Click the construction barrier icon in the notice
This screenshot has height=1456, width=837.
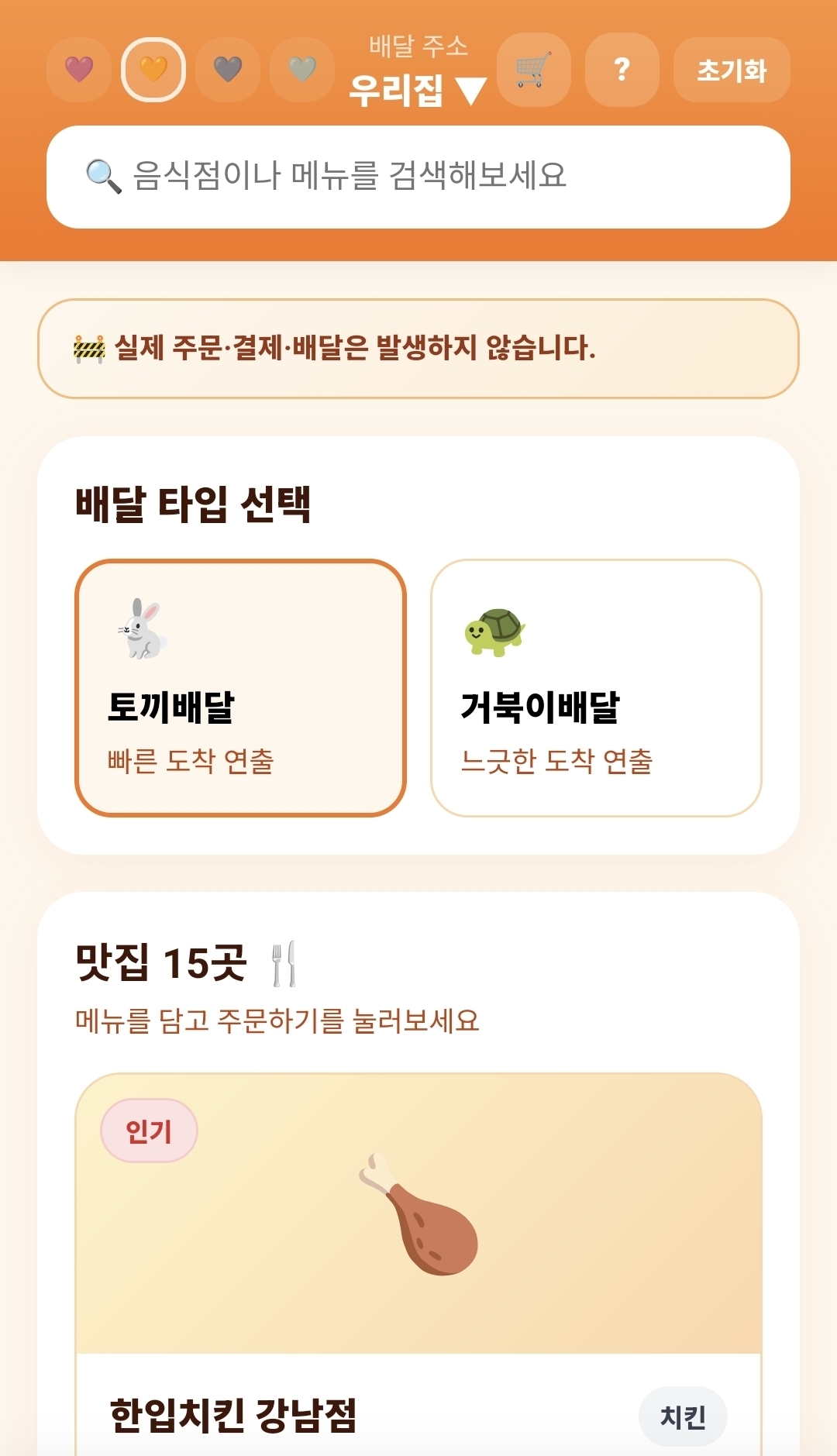pos(91,347)
